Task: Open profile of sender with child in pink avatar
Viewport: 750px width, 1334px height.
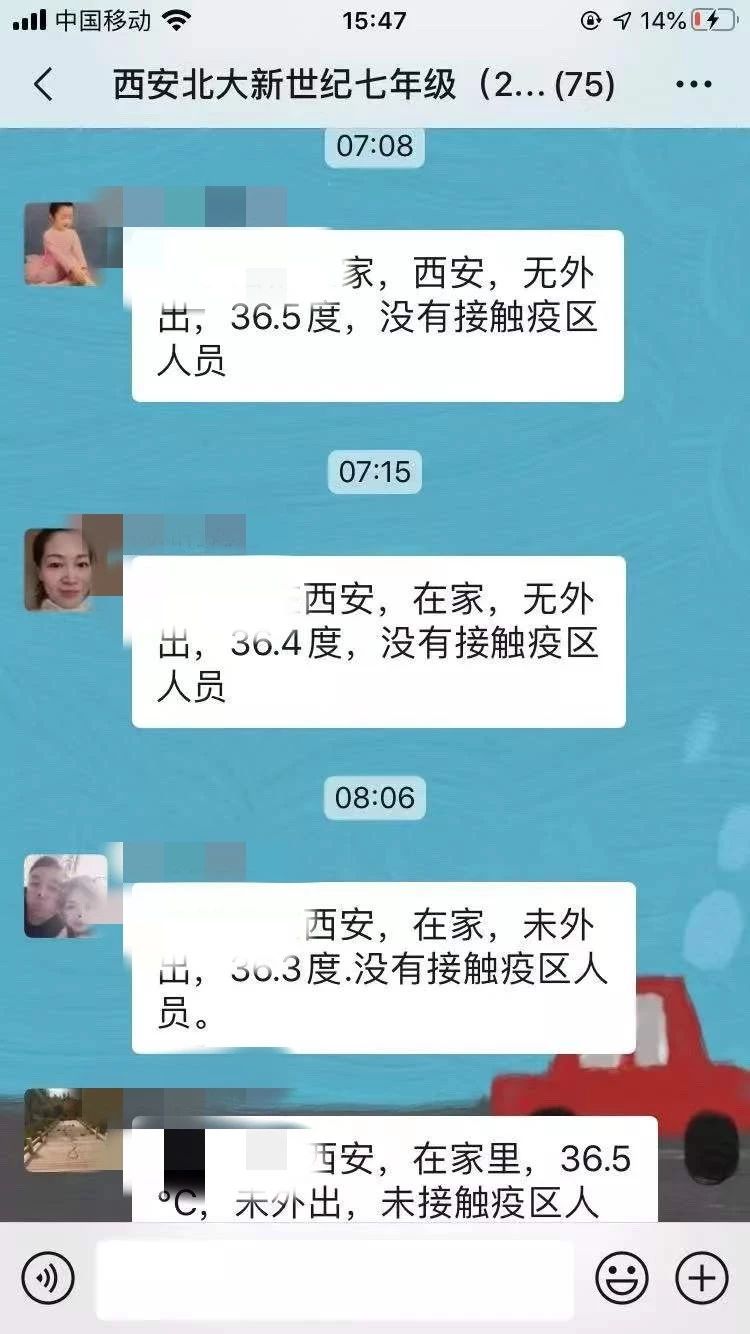Action: pos(60,244)
